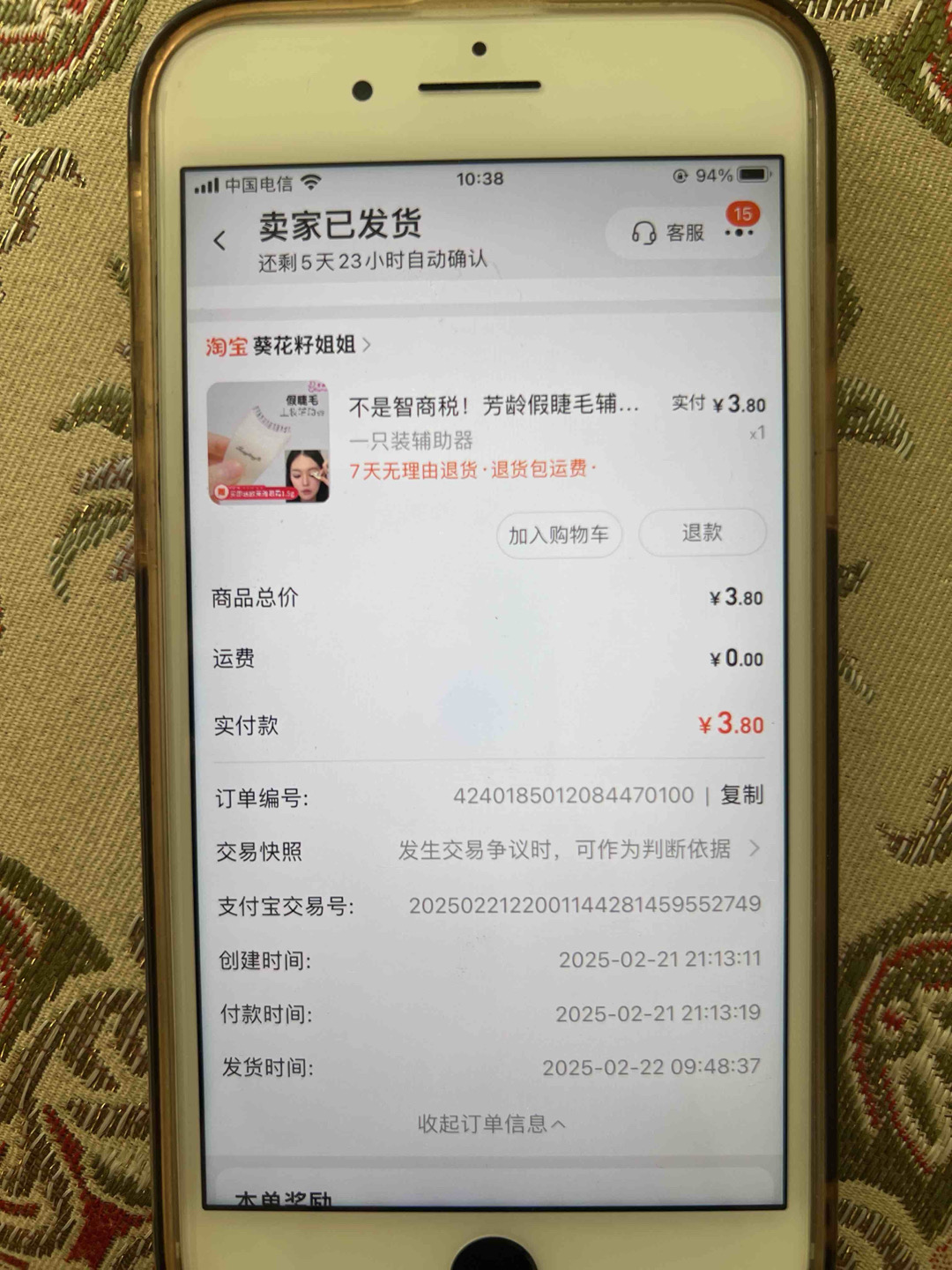
Task: Open the three-dot overflow menu
Action: [x=739, y=233]
